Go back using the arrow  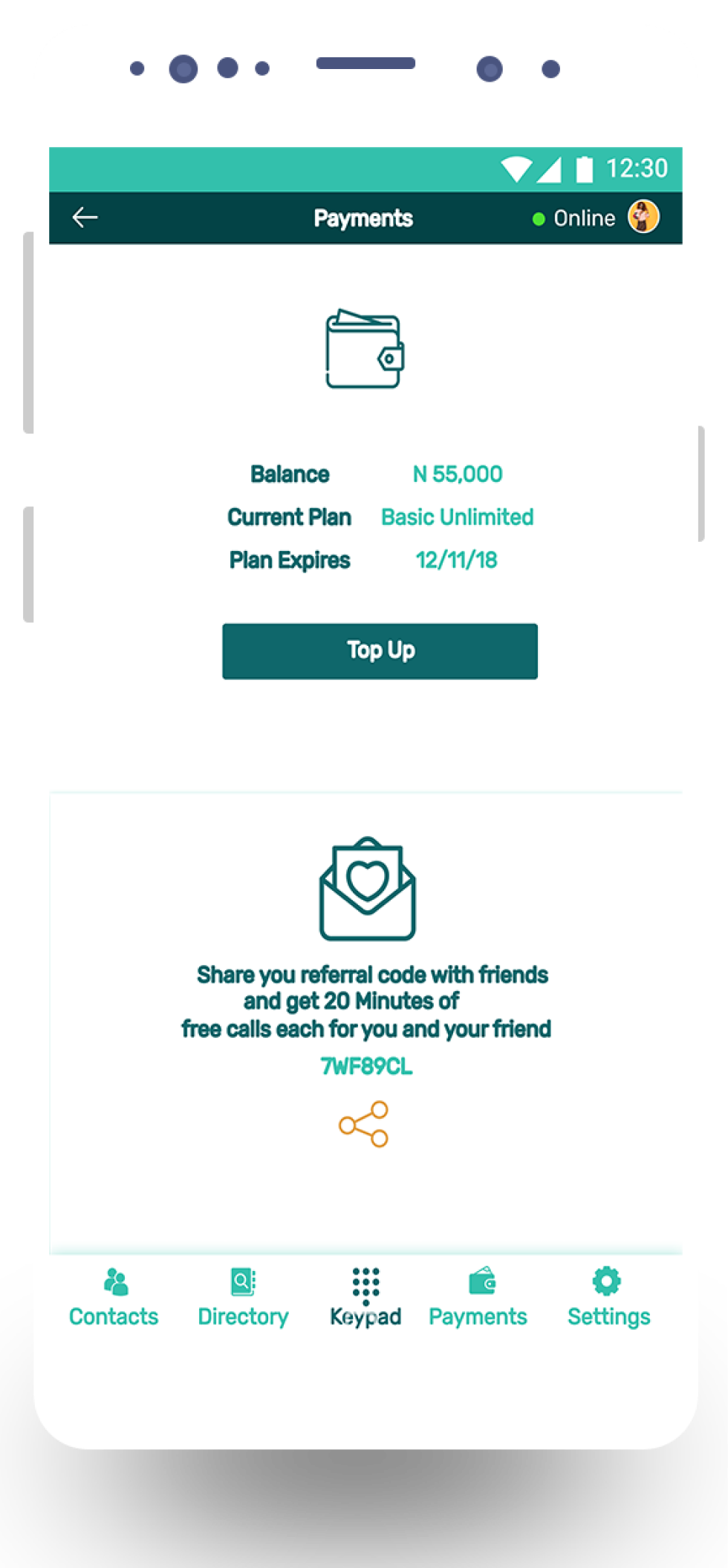[x=85, y=218]
